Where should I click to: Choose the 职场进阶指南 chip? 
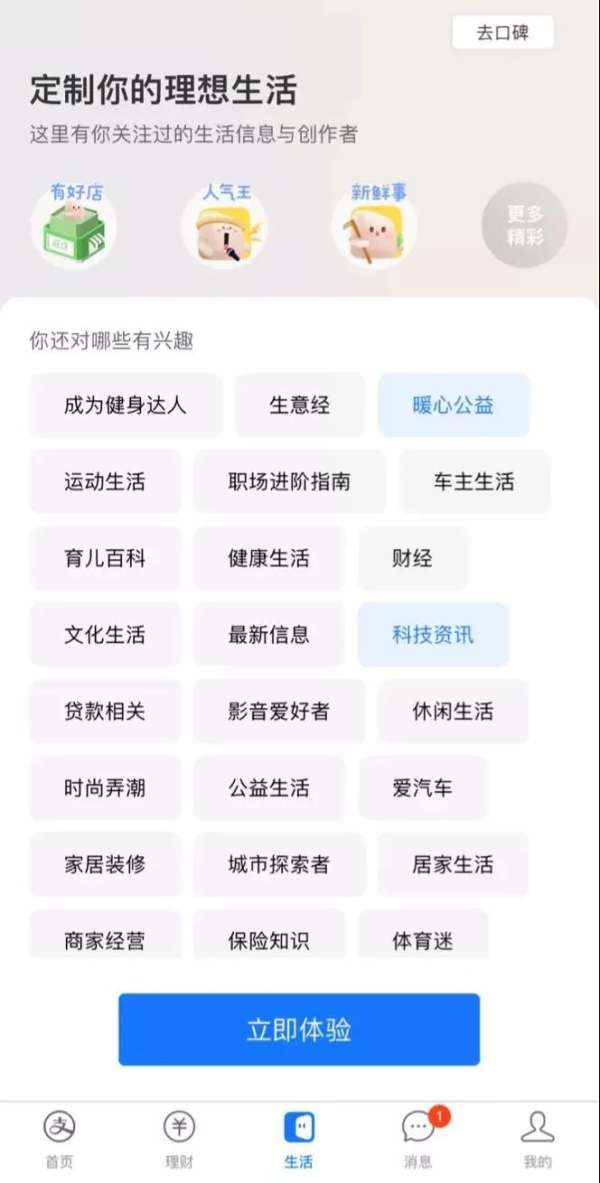point(290,481)
